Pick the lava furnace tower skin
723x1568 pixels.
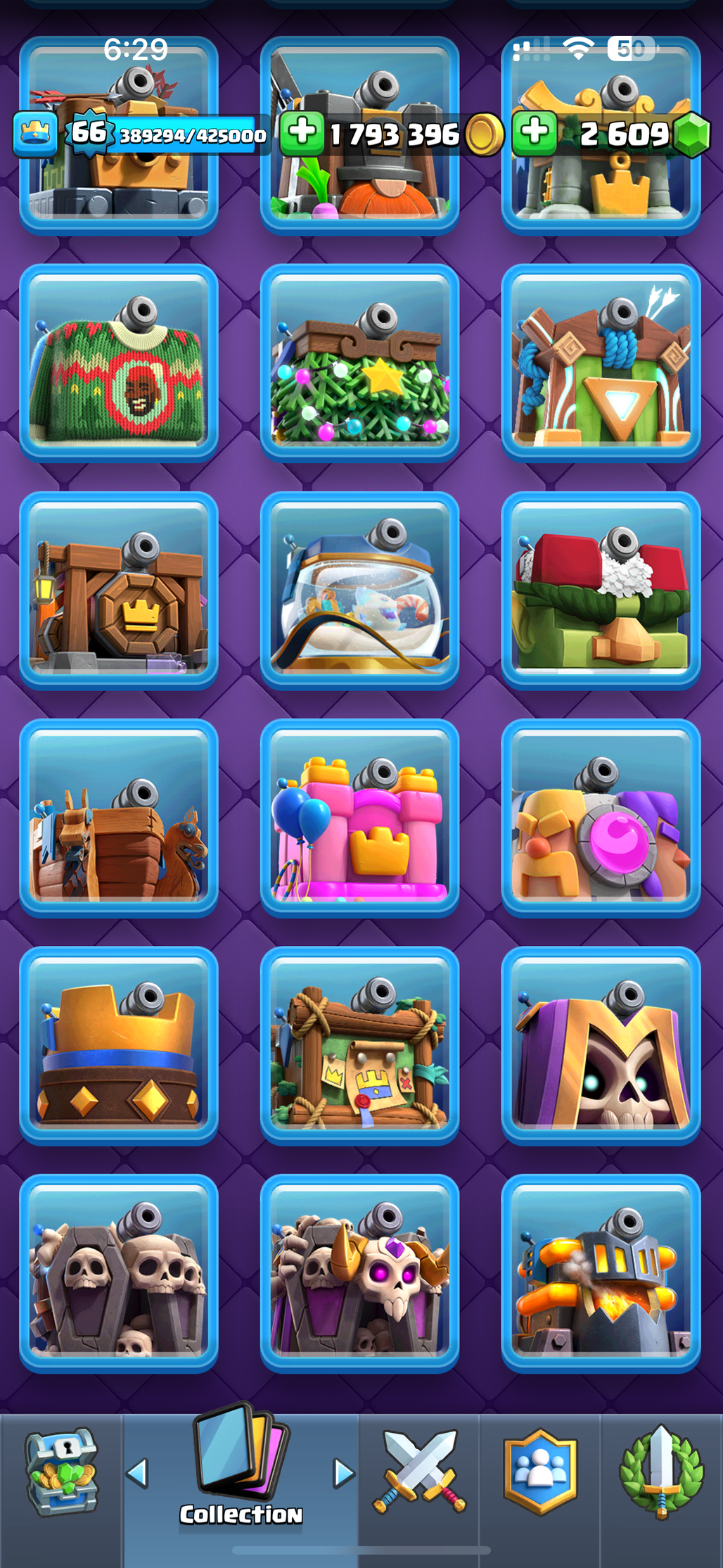click(x=601, y=1273)
